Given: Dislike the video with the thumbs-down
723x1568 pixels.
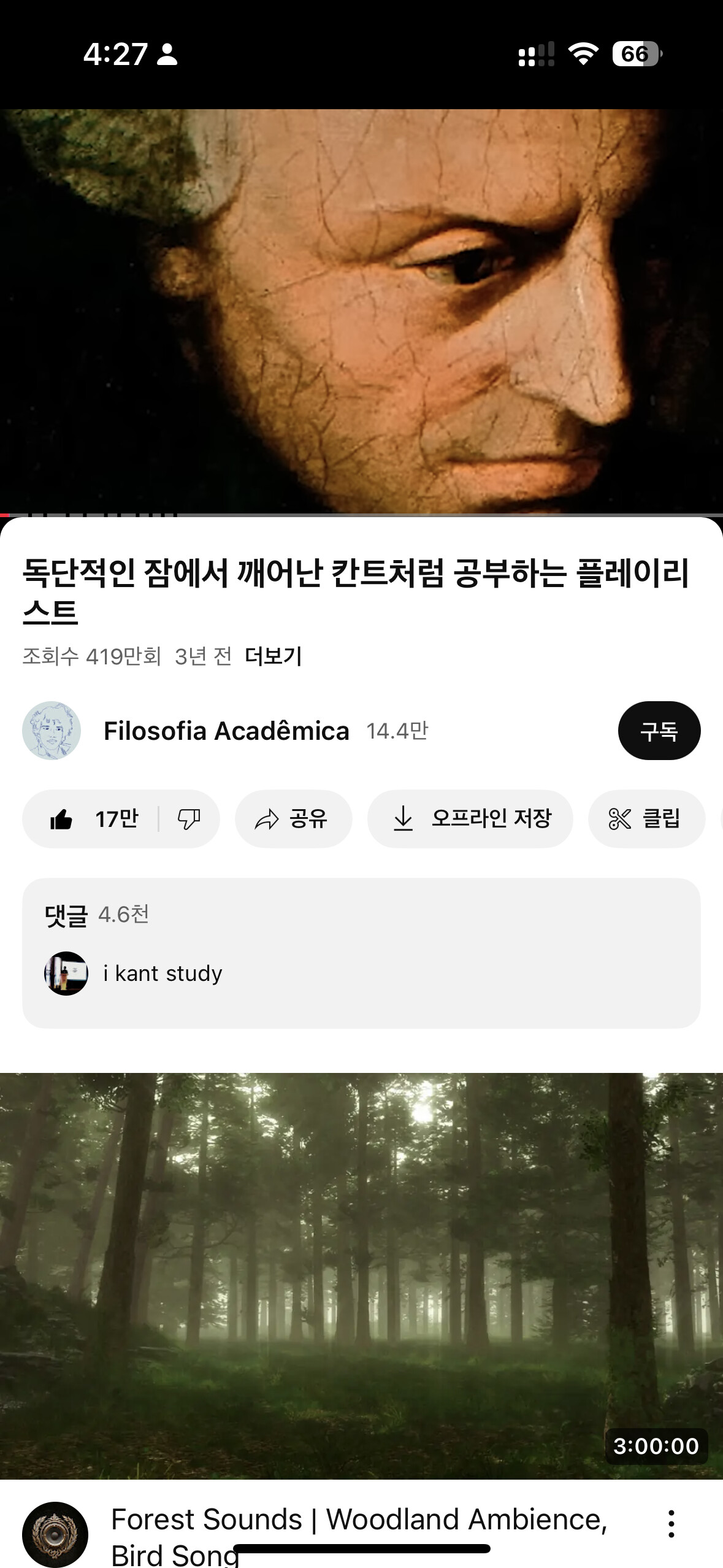Looking at the screenshot, I should click(189, 819).
